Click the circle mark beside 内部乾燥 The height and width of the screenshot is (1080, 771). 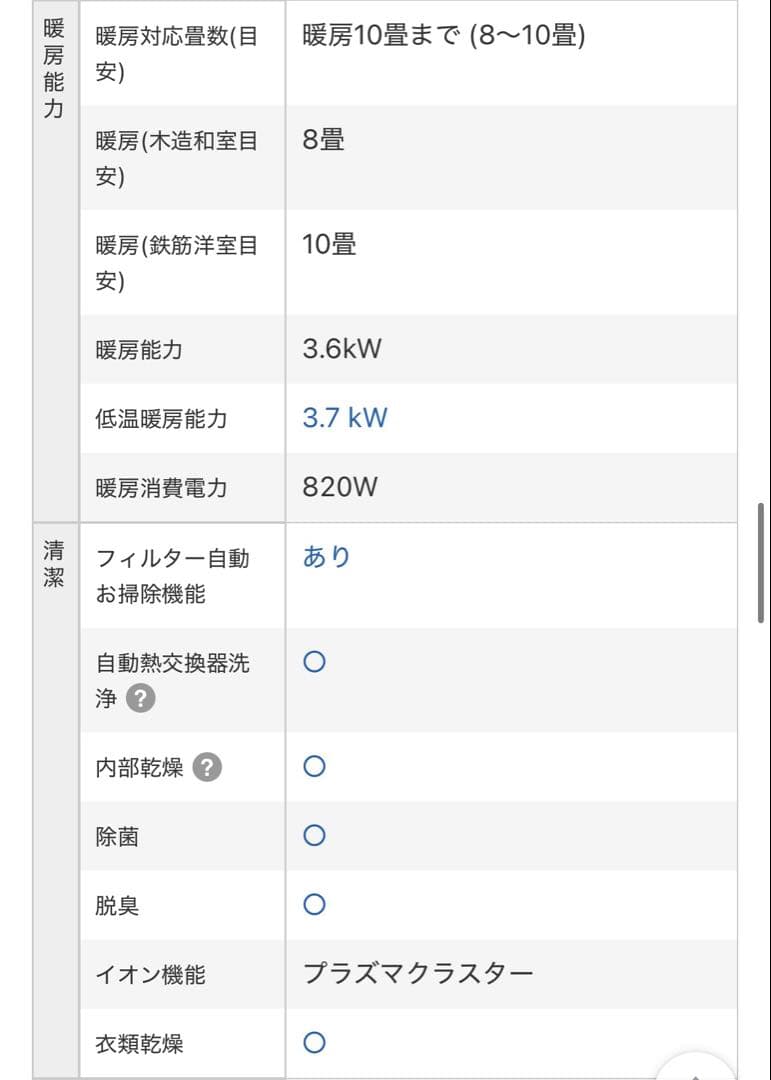pyautogui.click(x=314, y=767)
